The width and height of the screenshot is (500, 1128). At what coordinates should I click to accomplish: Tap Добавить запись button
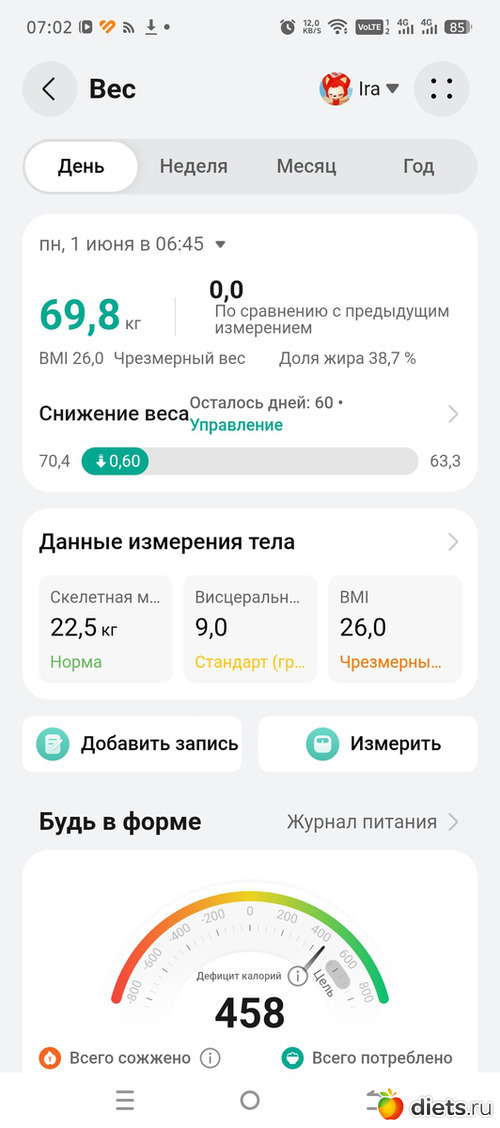(132, 744)
